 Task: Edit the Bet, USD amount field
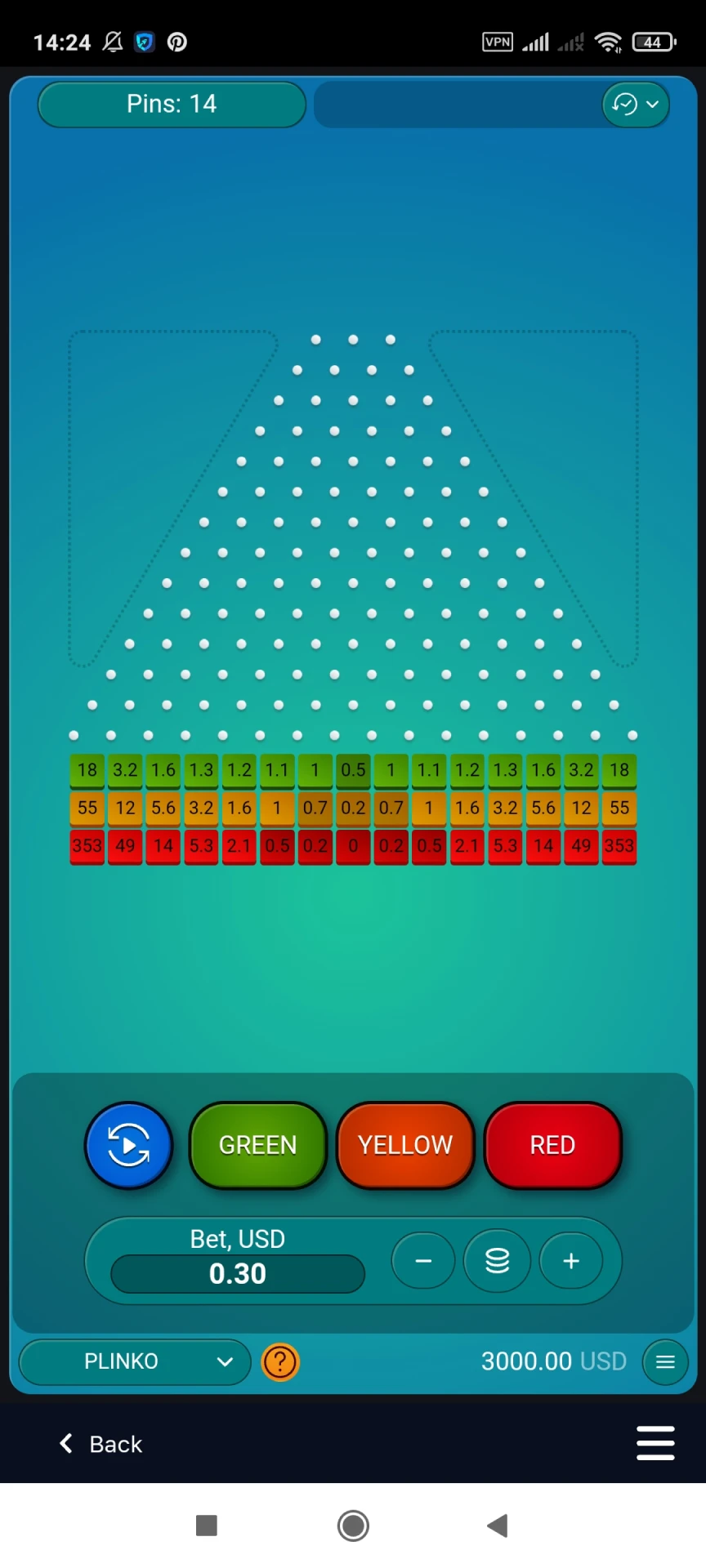coord(238,1273)
